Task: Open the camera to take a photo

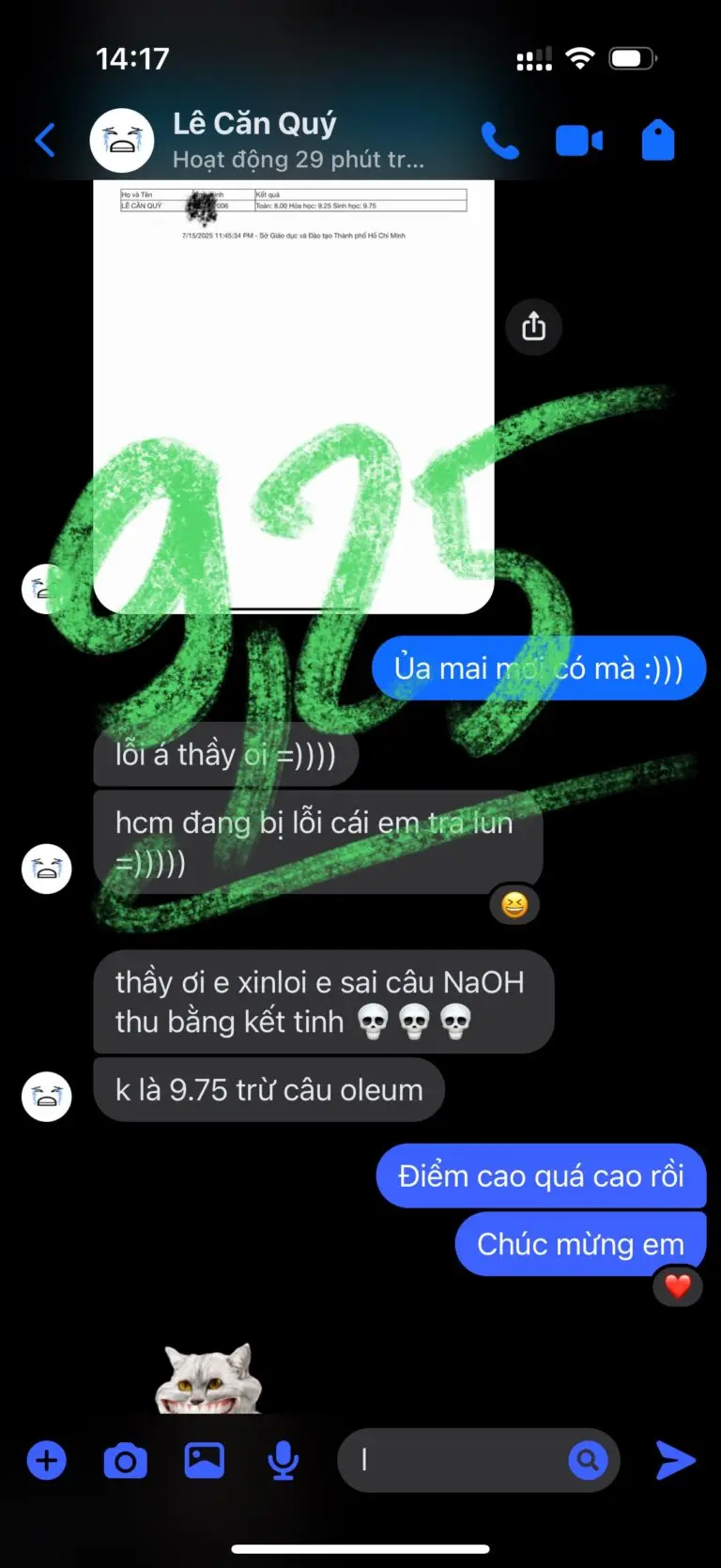Action: click(125, 1461)
